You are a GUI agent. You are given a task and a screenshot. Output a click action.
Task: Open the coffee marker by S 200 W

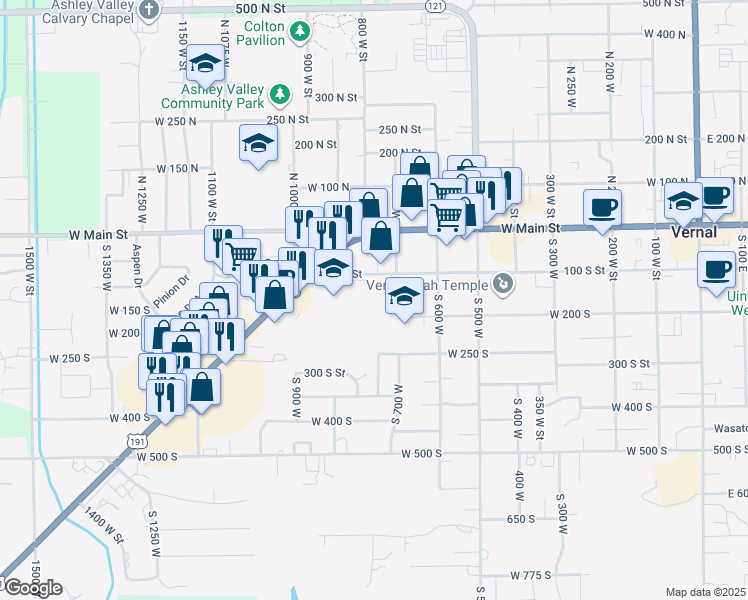(602, 207)
